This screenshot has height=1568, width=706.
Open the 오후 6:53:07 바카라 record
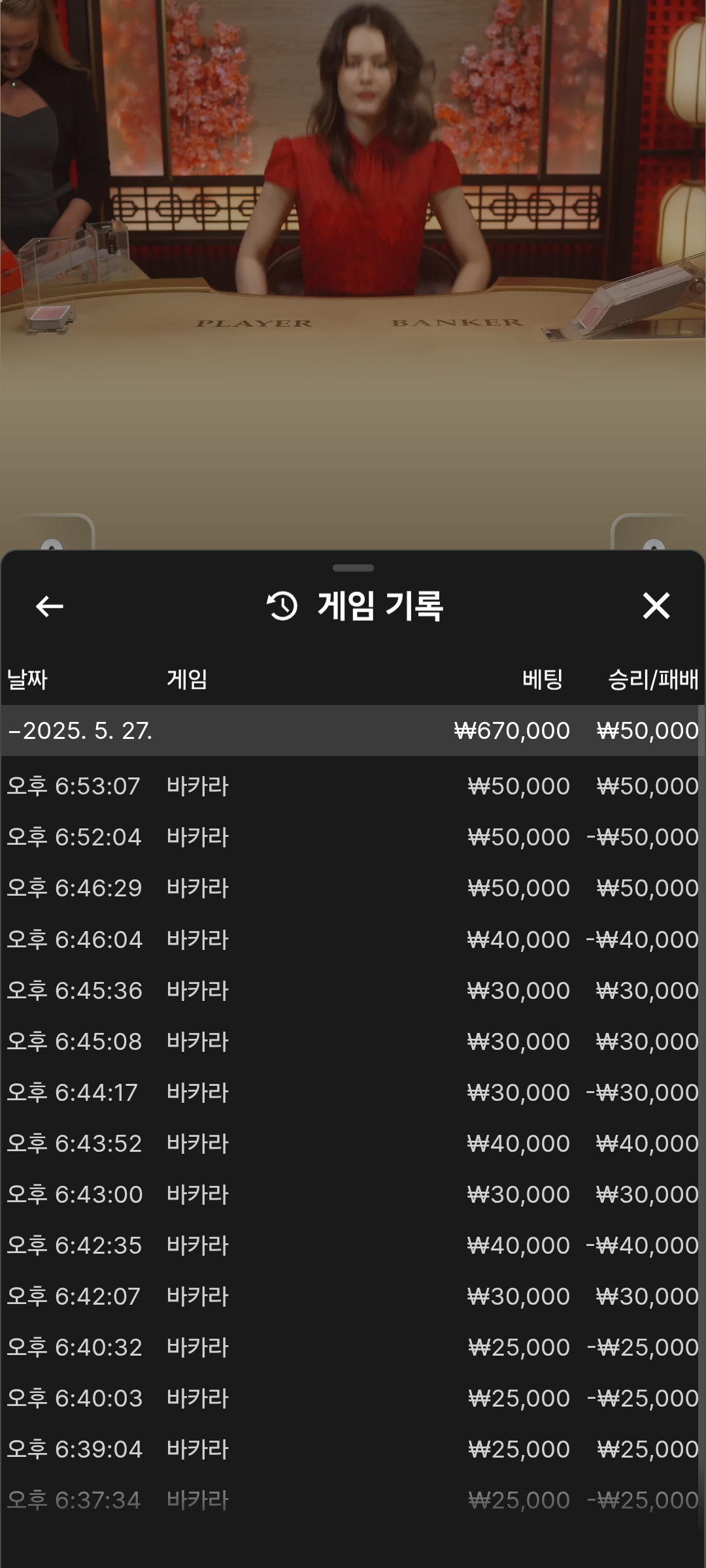pyautogui.click(x=353, y=786)
